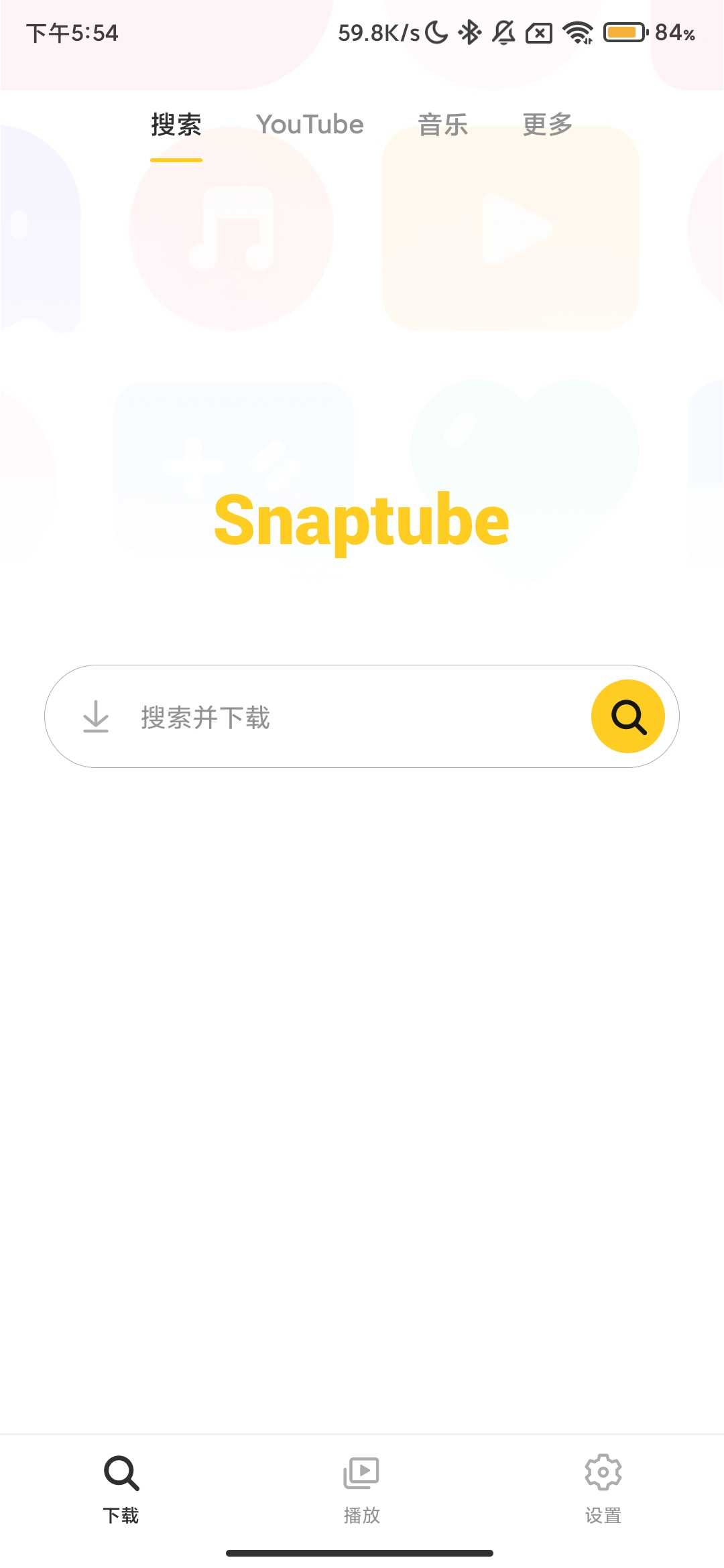Tap the yellow search magnifier icon

[627, 716]
